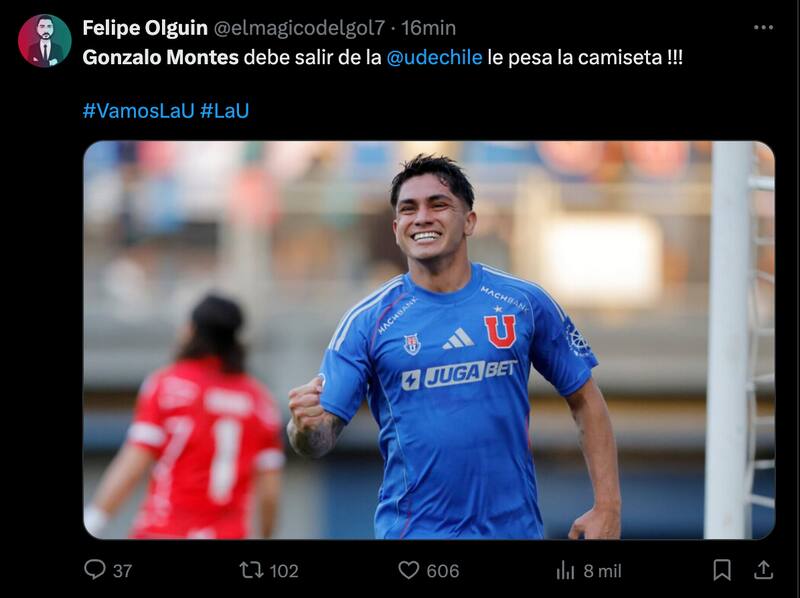Open the #LaU hashtag

click(225, 111)
